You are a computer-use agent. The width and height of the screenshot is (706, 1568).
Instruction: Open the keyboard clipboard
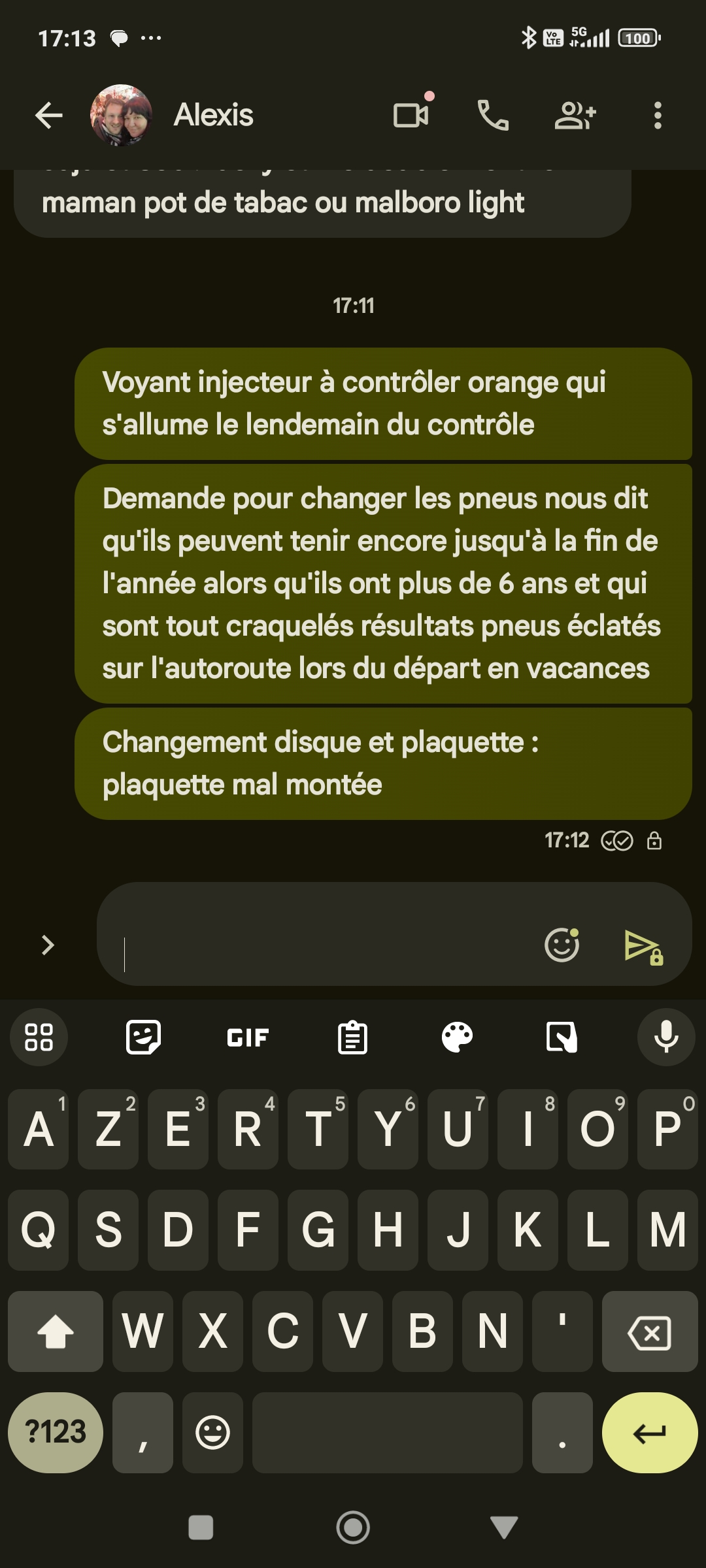click(352, 1037)
